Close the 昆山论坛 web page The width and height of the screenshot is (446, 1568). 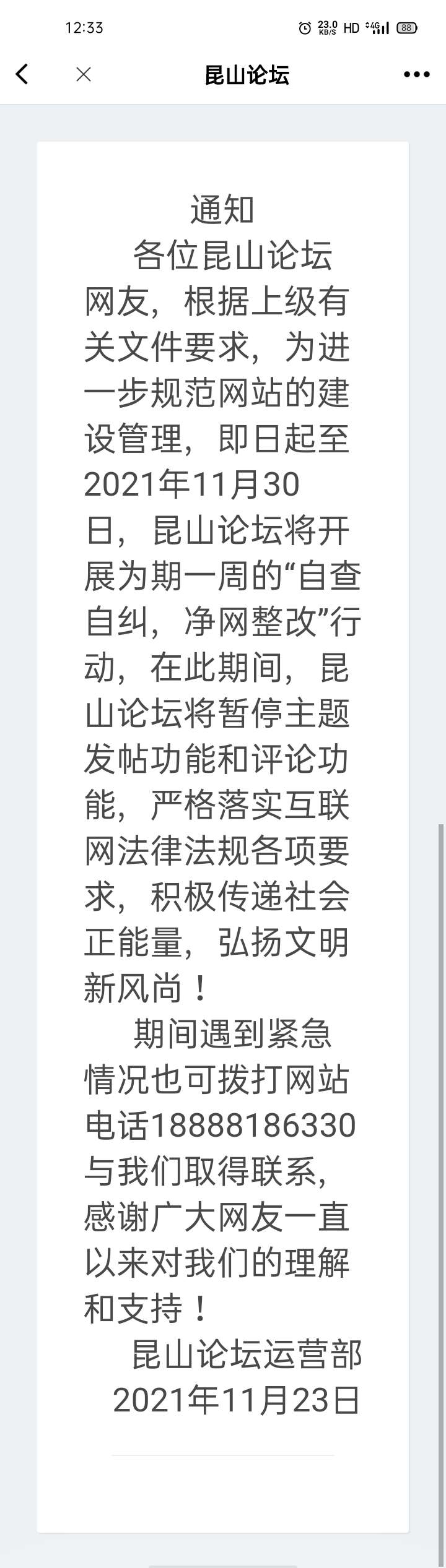coord(83,75)
